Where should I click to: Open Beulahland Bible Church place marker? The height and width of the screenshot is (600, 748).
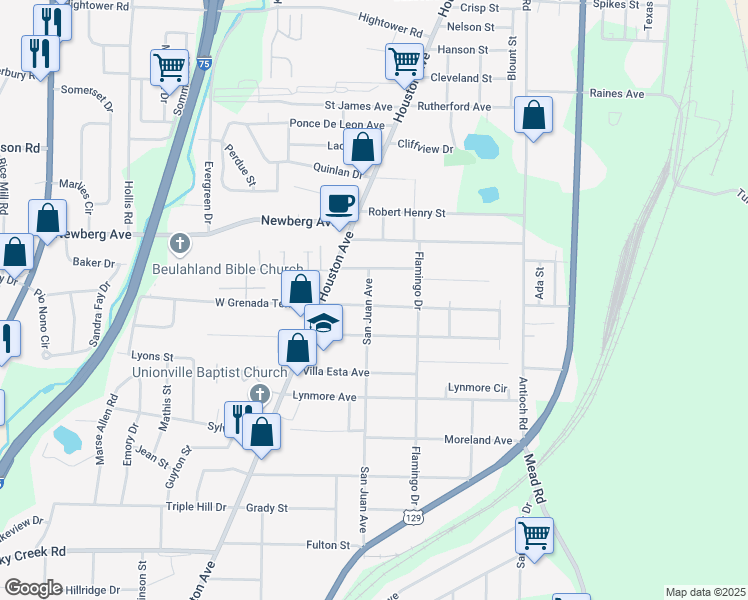[x=180, y=243]
